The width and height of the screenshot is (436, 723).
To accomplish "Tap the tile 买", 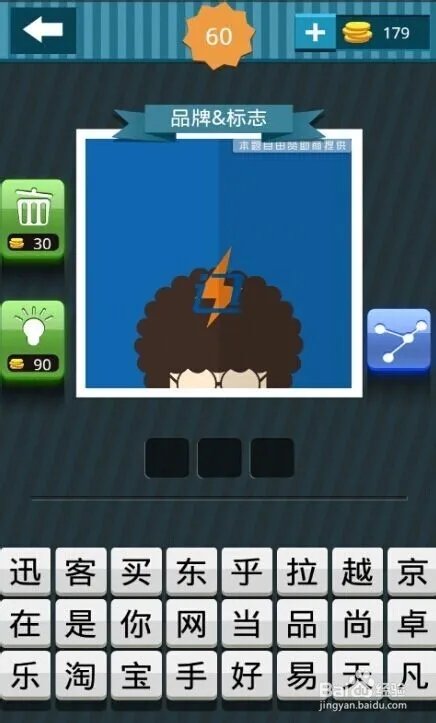I will click(136, 571).
